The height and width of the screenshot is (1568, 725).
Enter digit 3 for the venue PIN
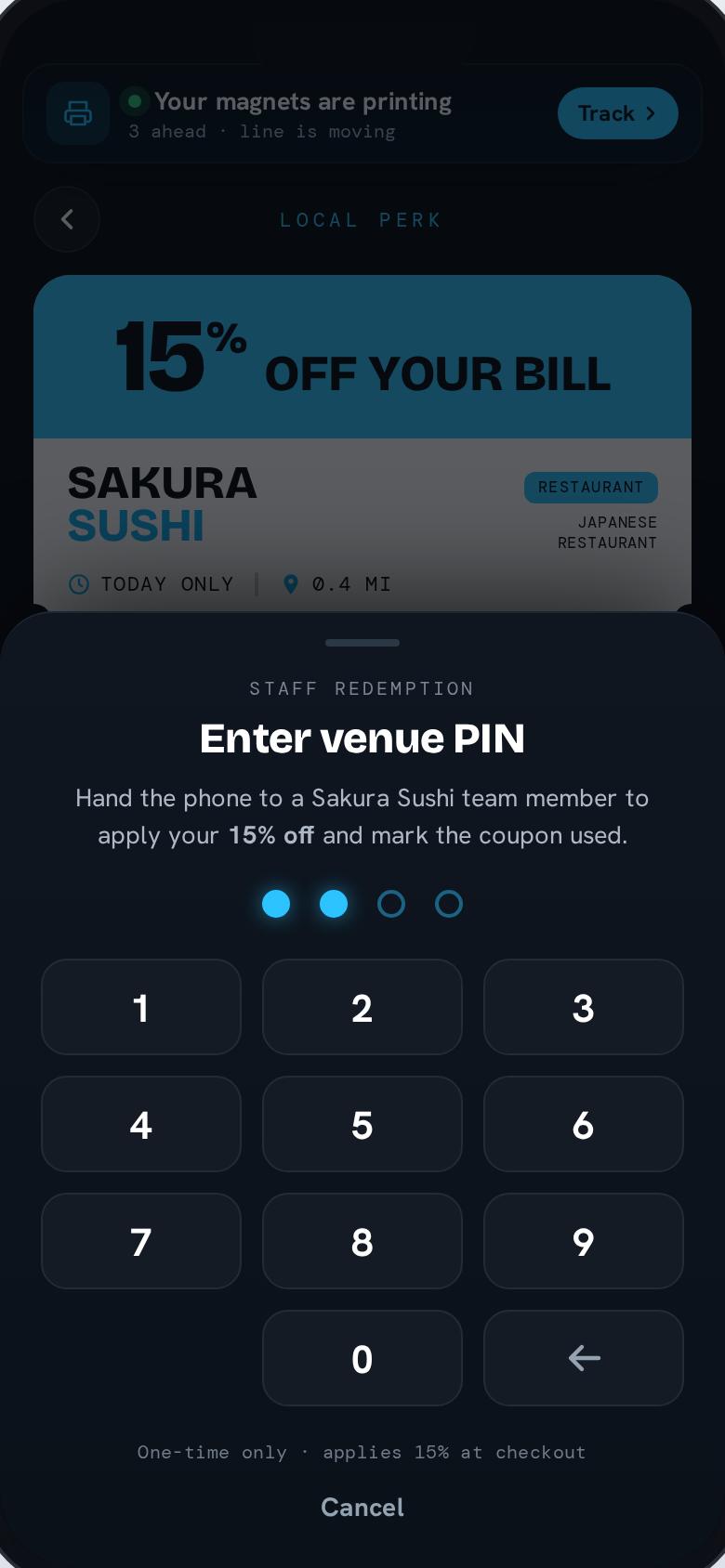pos(584,1007)
